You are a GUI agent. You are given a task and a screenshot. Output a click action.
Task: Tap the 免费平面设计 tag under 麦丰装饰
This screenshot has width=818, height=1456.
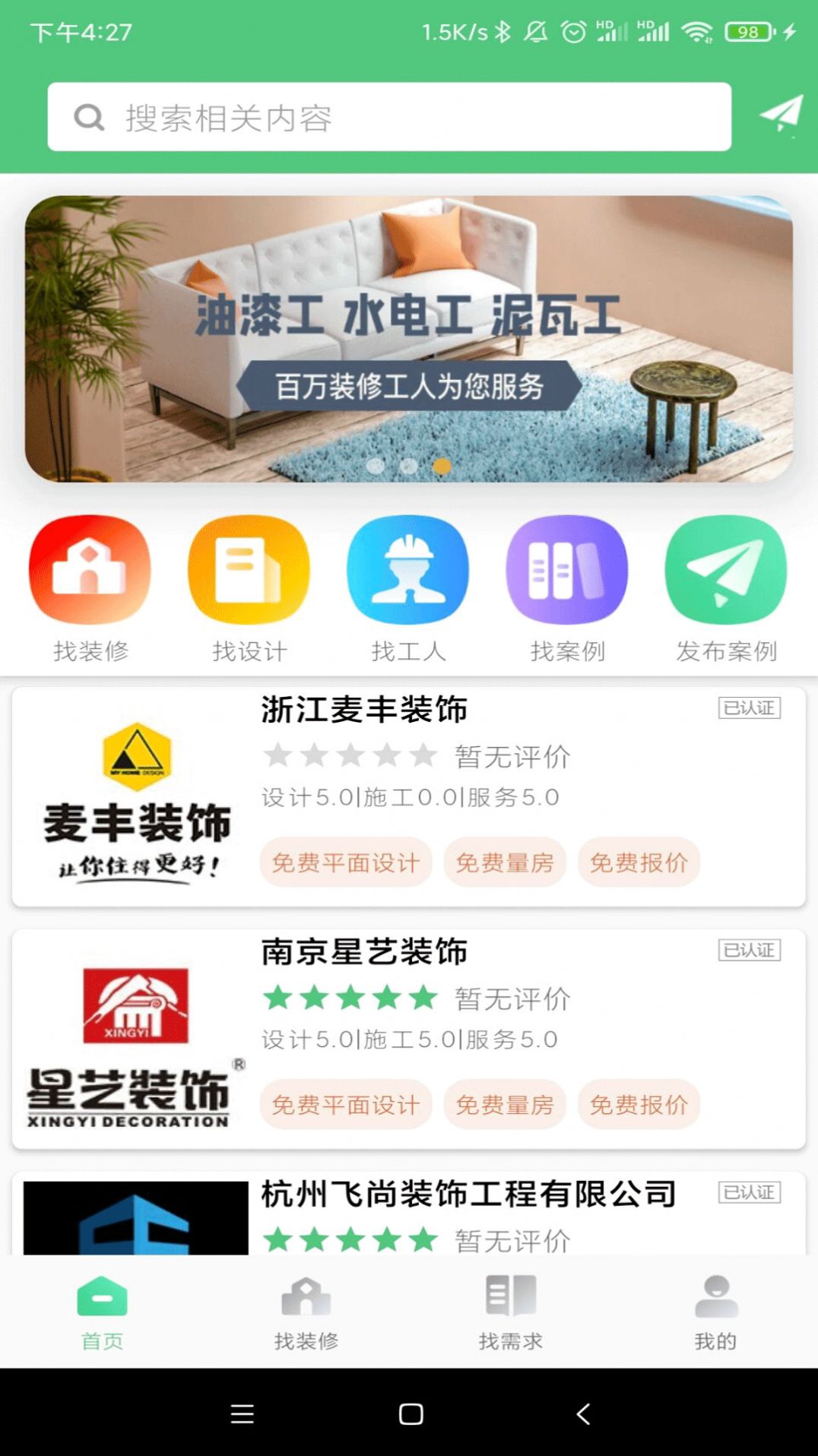[345, 863]
